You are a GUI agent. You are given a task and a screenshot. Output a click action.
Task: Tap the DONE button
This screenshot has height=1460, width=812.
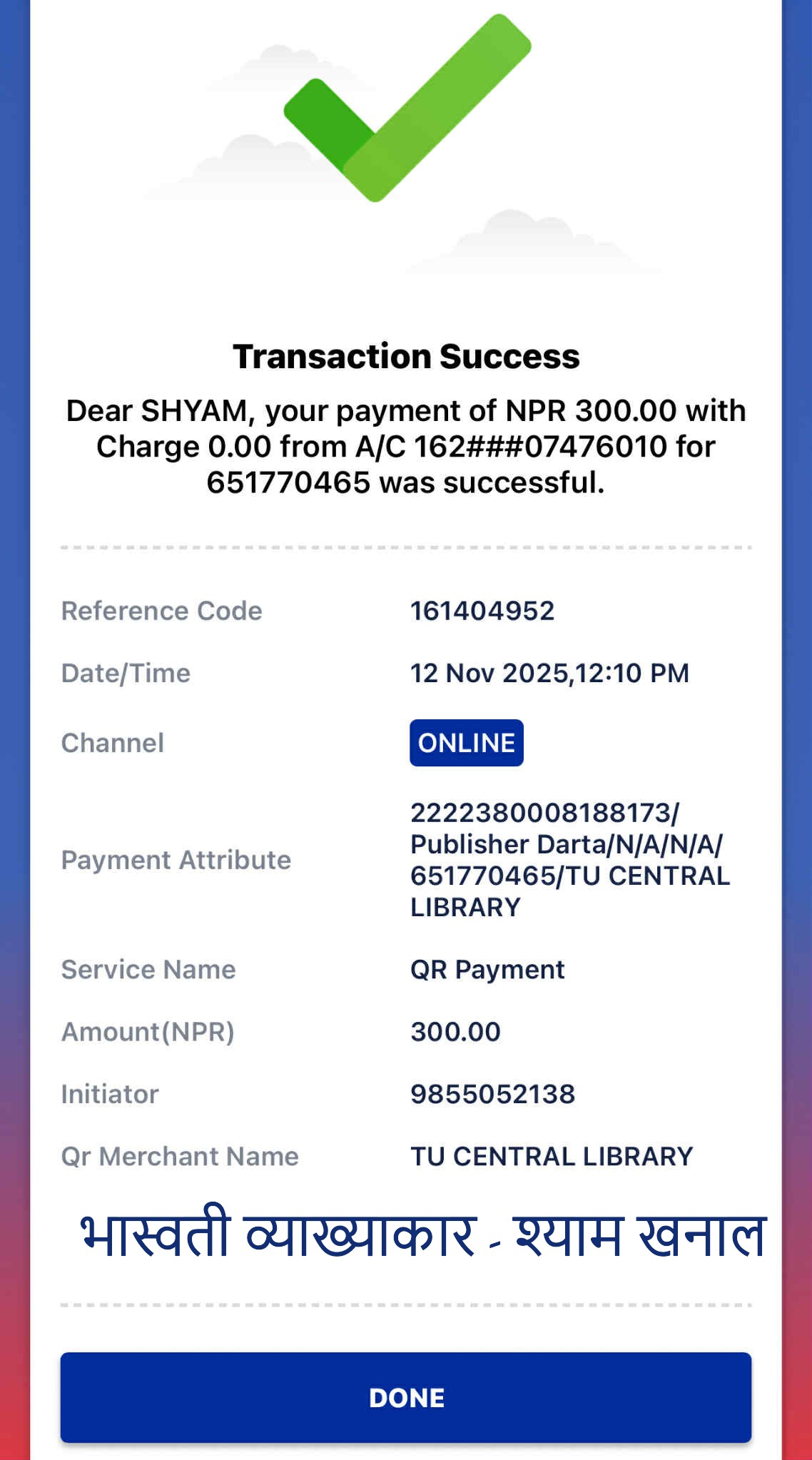pyautogui.click(x=405, y=1397)
